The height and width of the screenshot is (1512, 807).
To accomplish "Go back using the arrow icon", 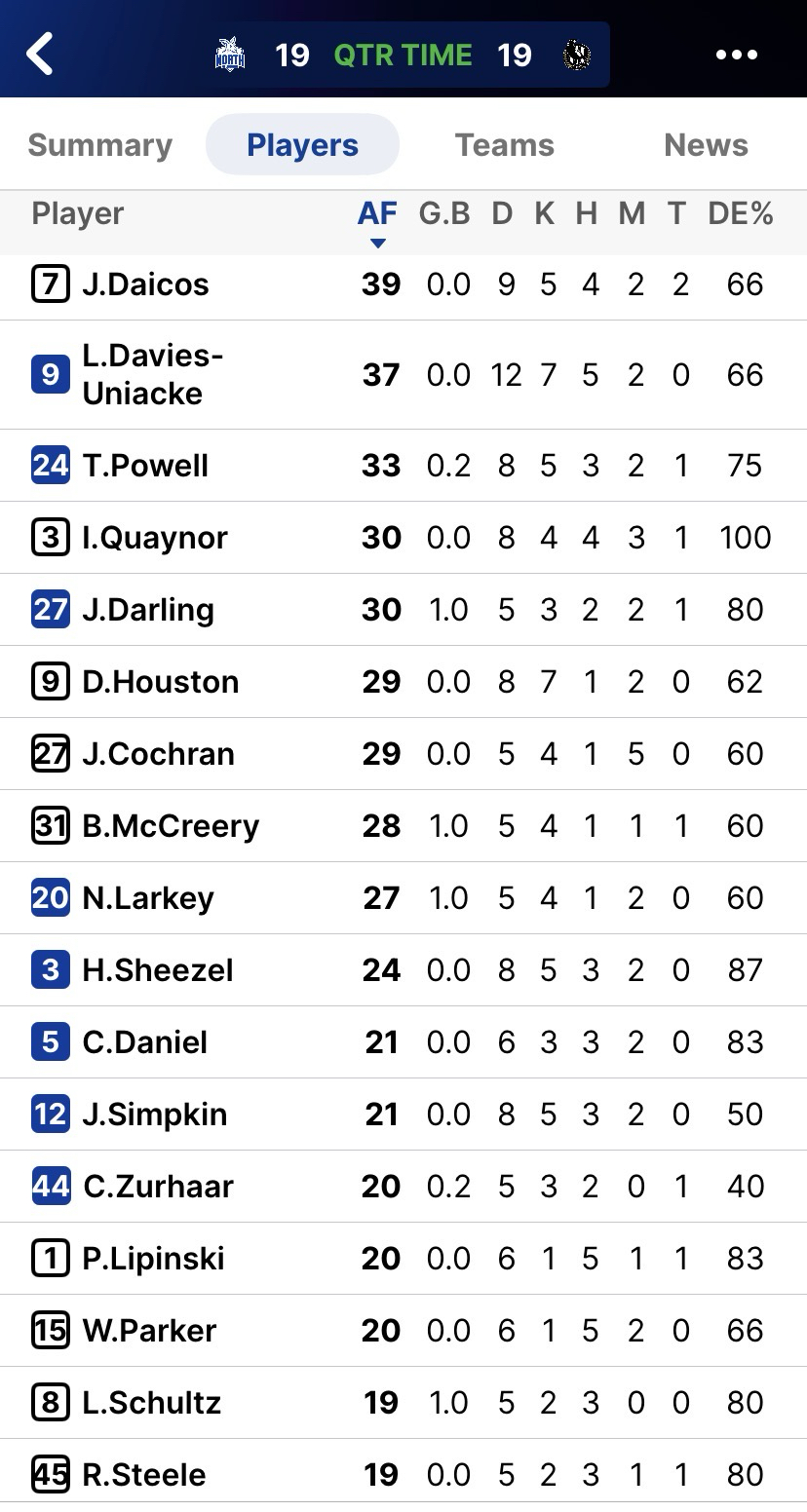I will 40,54.
